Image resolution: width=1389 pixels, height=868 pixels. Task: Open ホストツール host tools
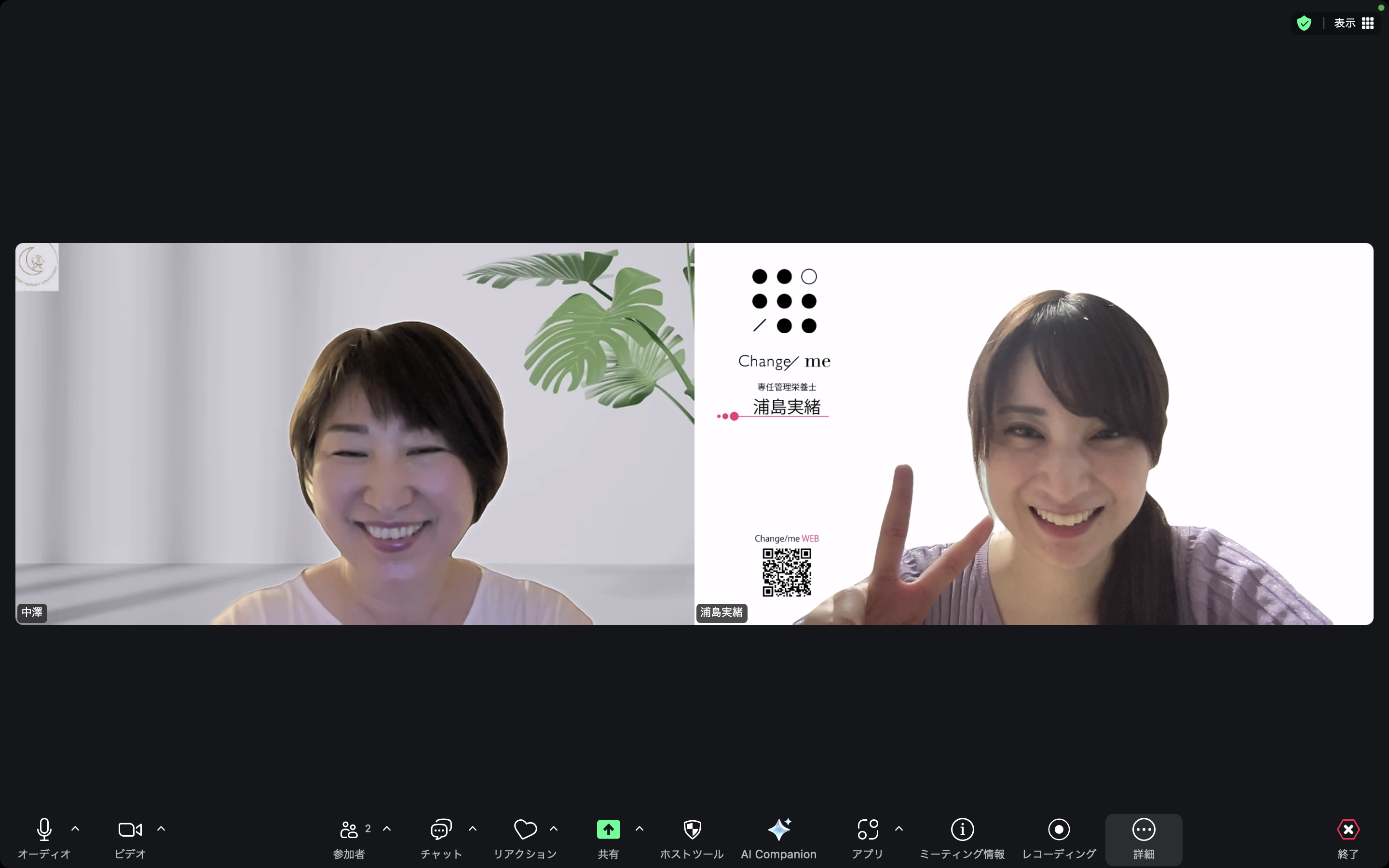click(692, 838)
